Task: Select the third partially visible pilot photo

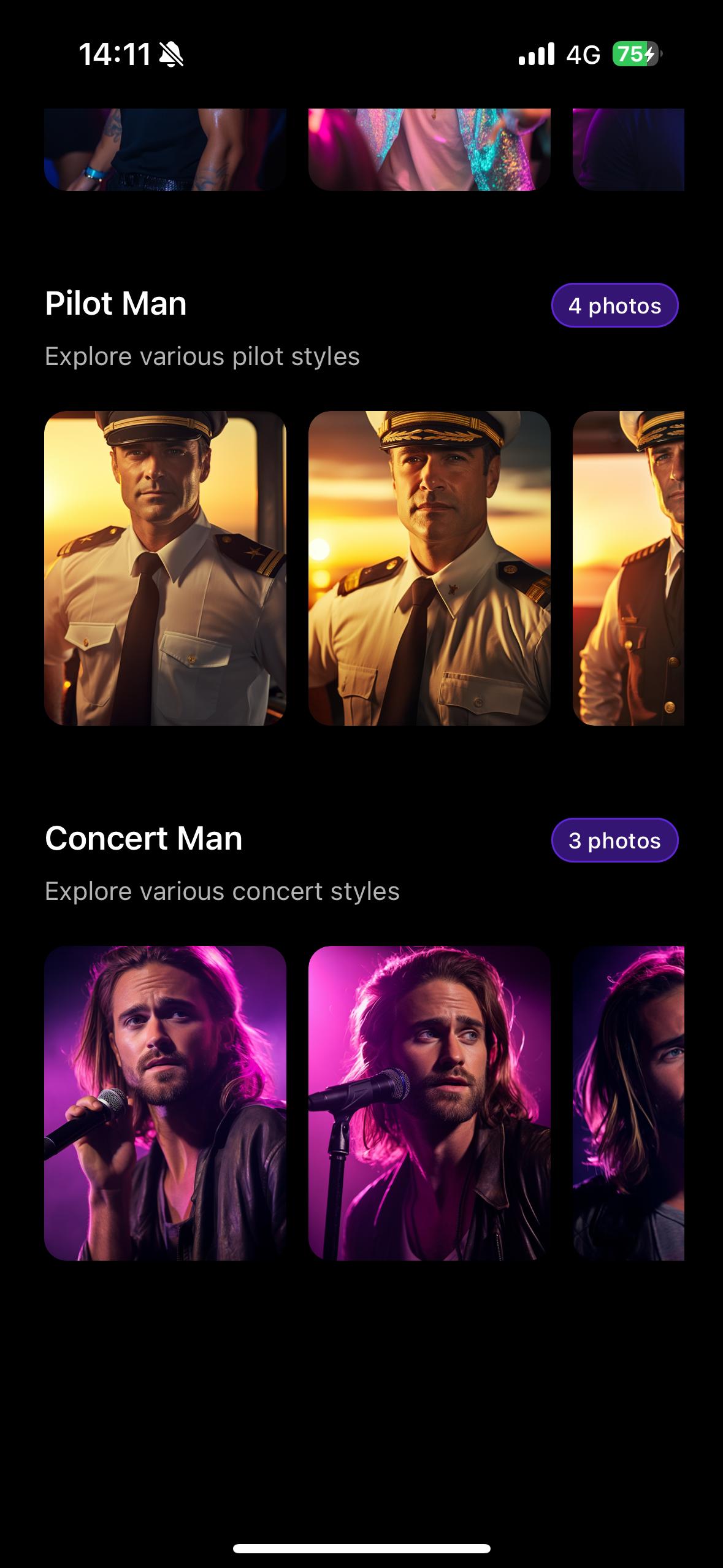Action: point(629,568)
